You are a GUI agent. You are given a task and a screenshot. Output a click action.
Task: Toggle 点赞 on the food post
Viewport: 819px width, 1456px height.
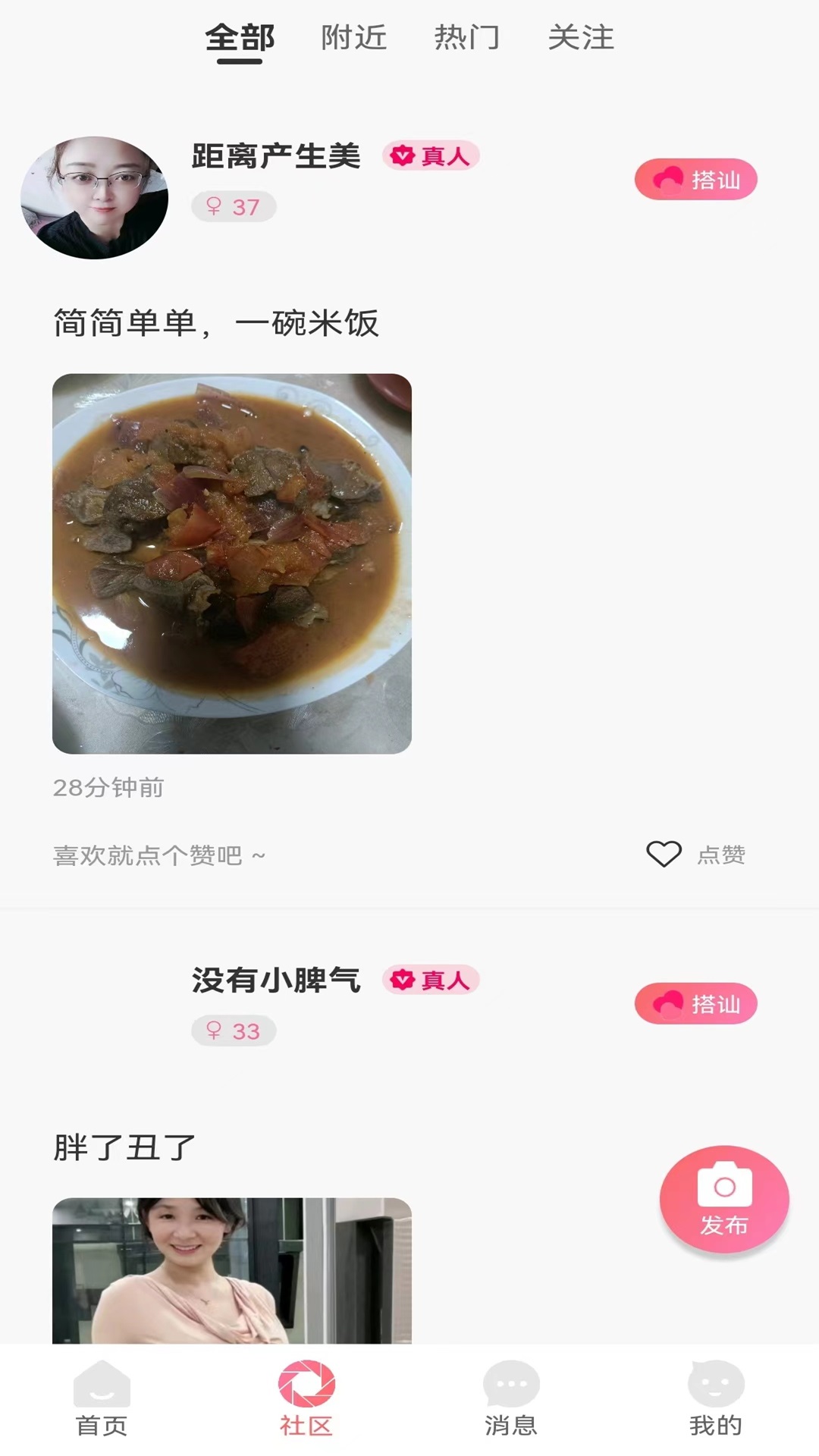click(721, 855)
